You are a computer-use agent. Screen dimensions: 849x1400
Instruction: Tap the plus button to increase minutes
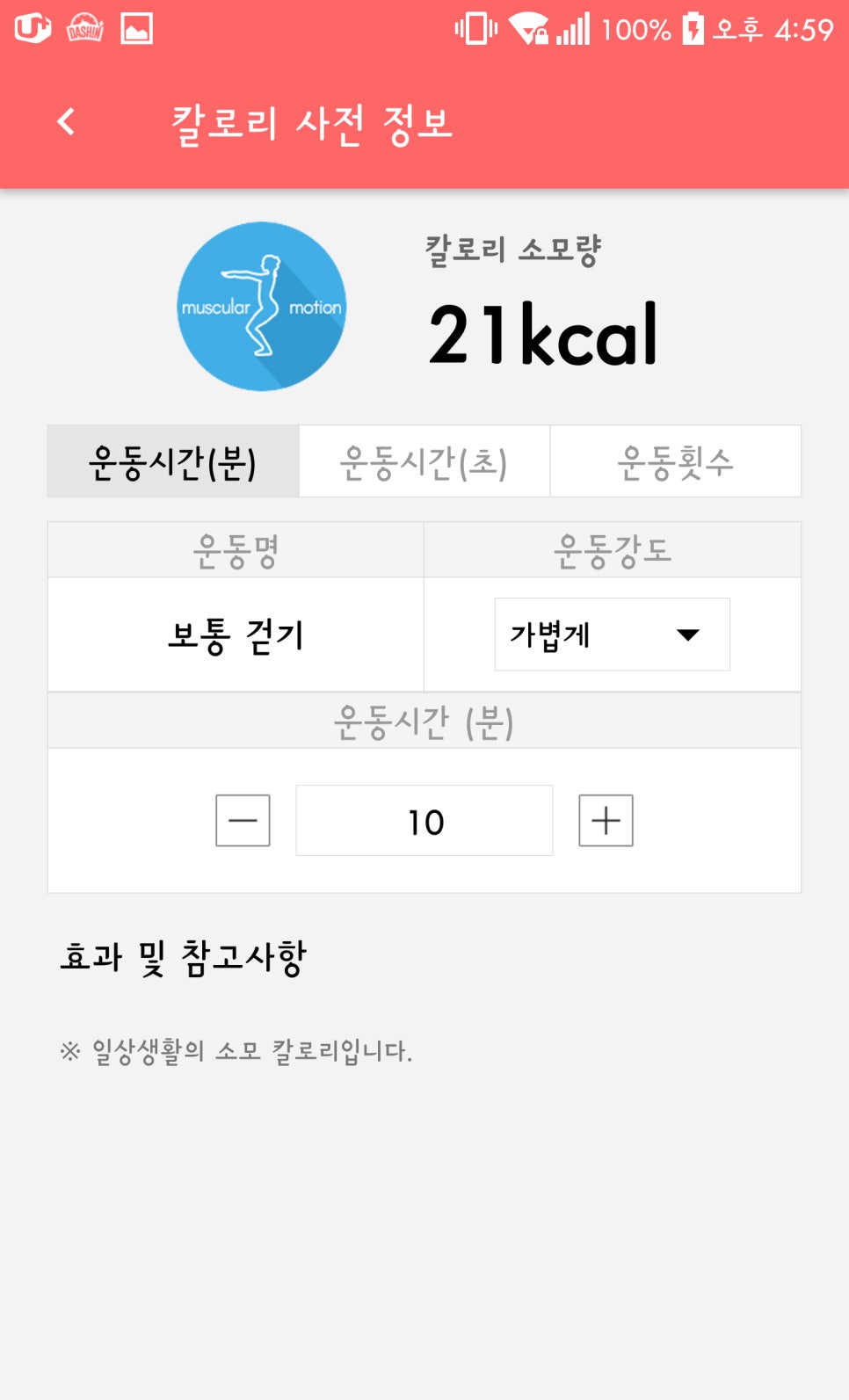click(606, 820)
